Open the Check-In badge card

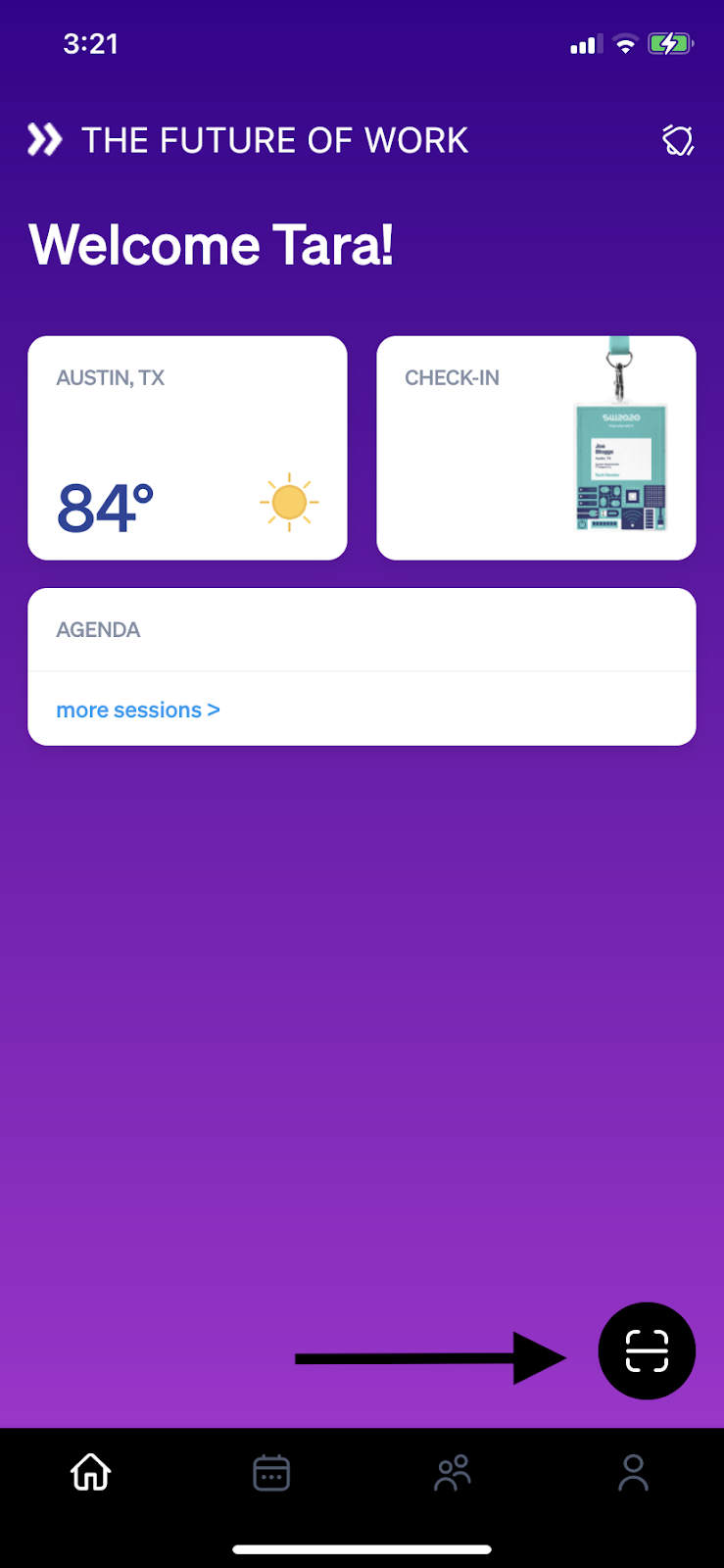(536, 448)
